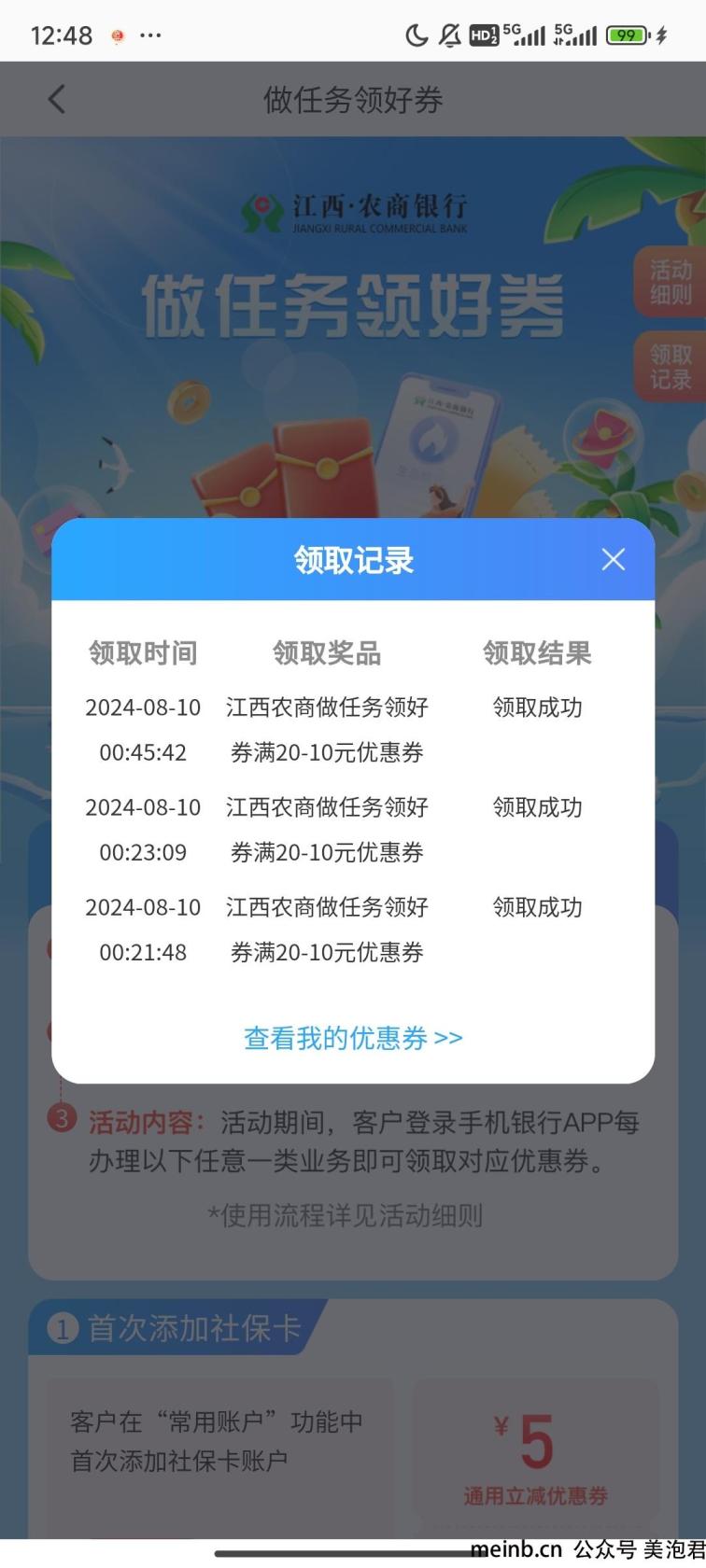Open the 查看我的优惠券 link
Image resolution: width=706 pixels, height=1568 pixels.
click(353, 1038)
